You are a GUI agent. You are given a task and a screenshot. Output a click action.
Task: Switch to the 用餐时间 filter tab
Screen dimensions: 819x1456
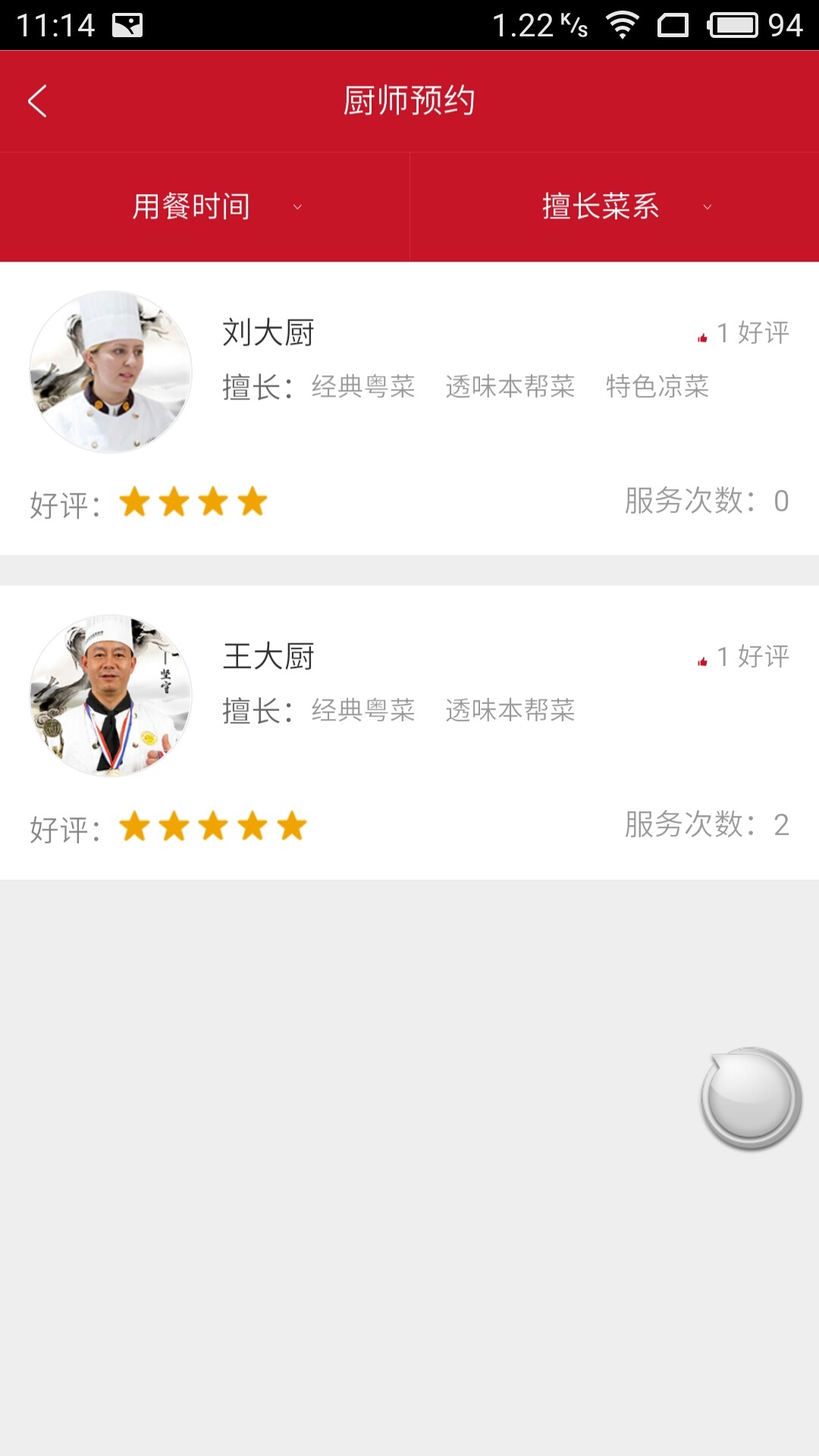pyautogui.click(x=192, y=206)
